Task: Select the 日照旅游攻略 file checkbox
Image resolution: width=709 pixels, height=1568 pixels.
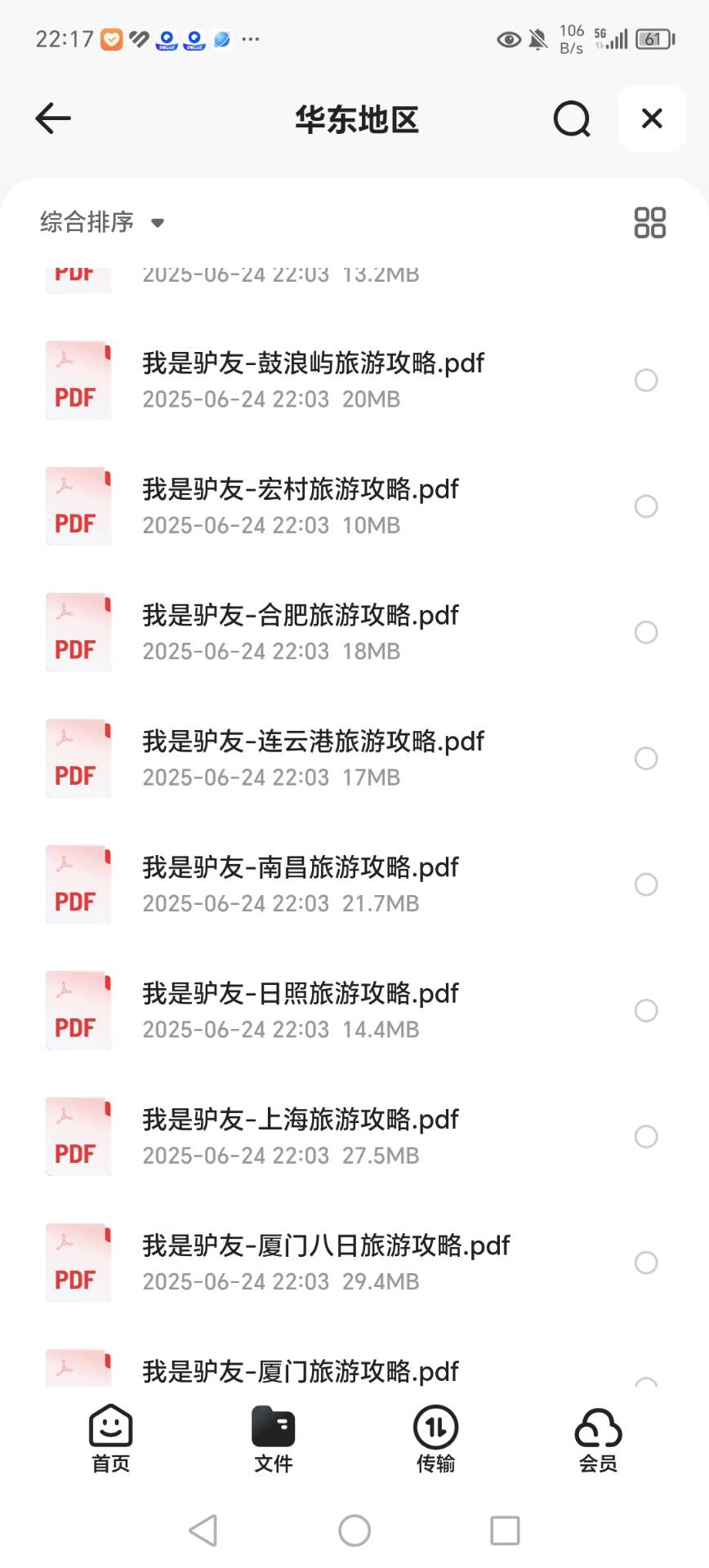Action: [645, 1010]
